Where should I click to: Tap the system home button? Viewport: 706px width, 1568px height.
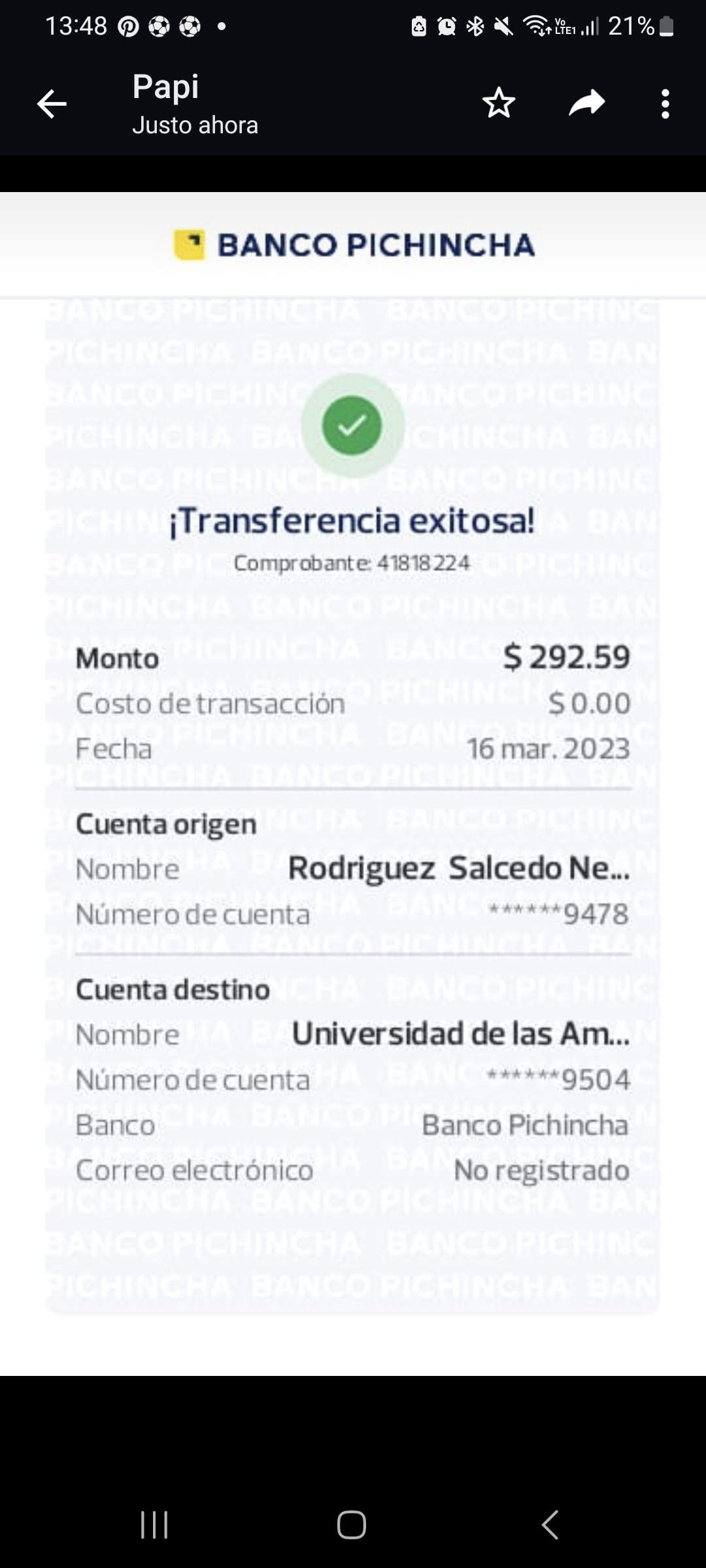tap(352, 1525)
